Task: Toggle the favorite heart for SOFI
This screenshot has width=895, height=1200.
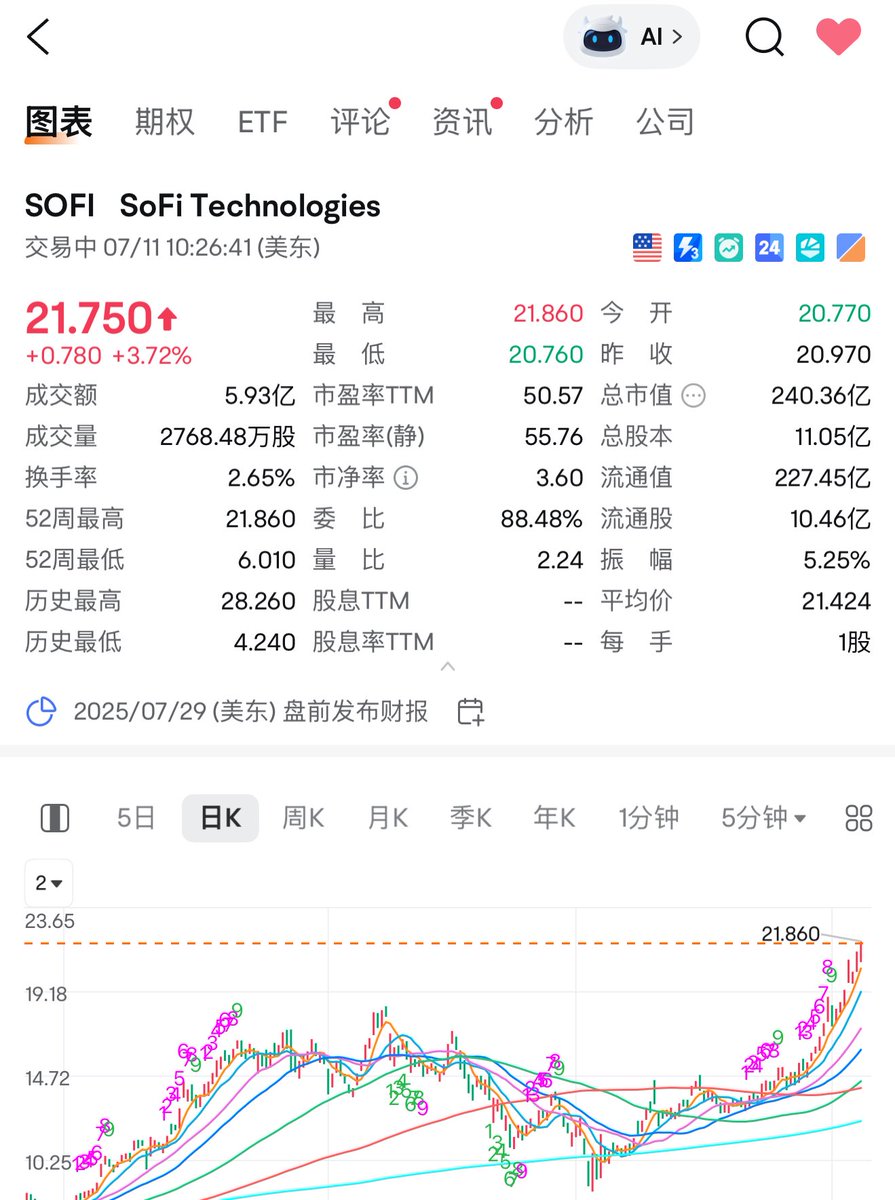Action: tap(838, 37)
